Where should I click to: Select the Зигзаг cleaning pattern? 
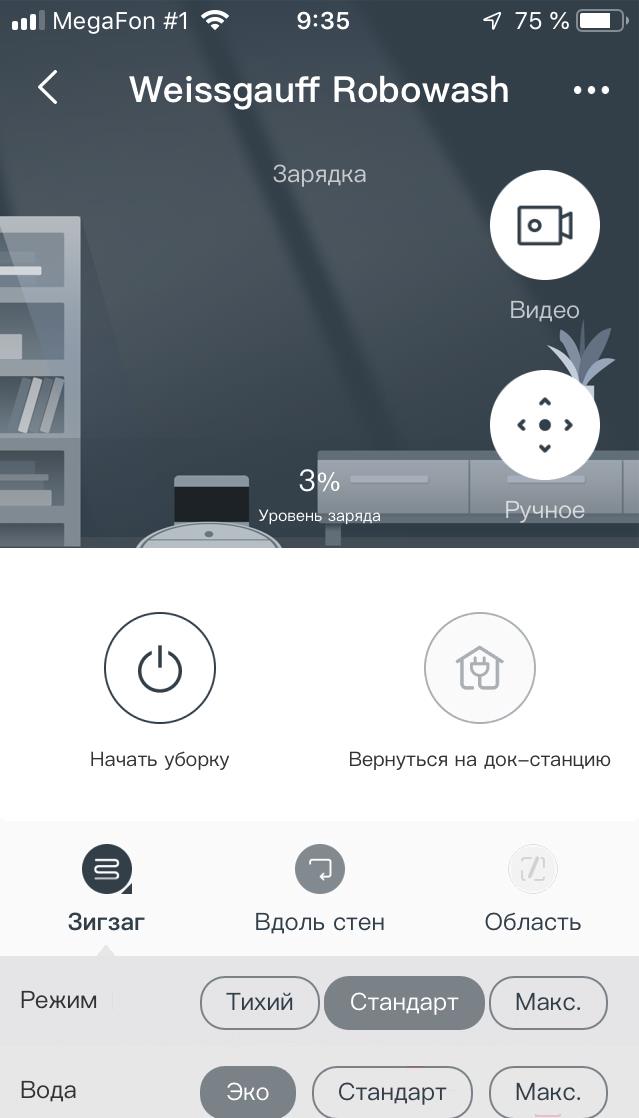coord(106,868)
